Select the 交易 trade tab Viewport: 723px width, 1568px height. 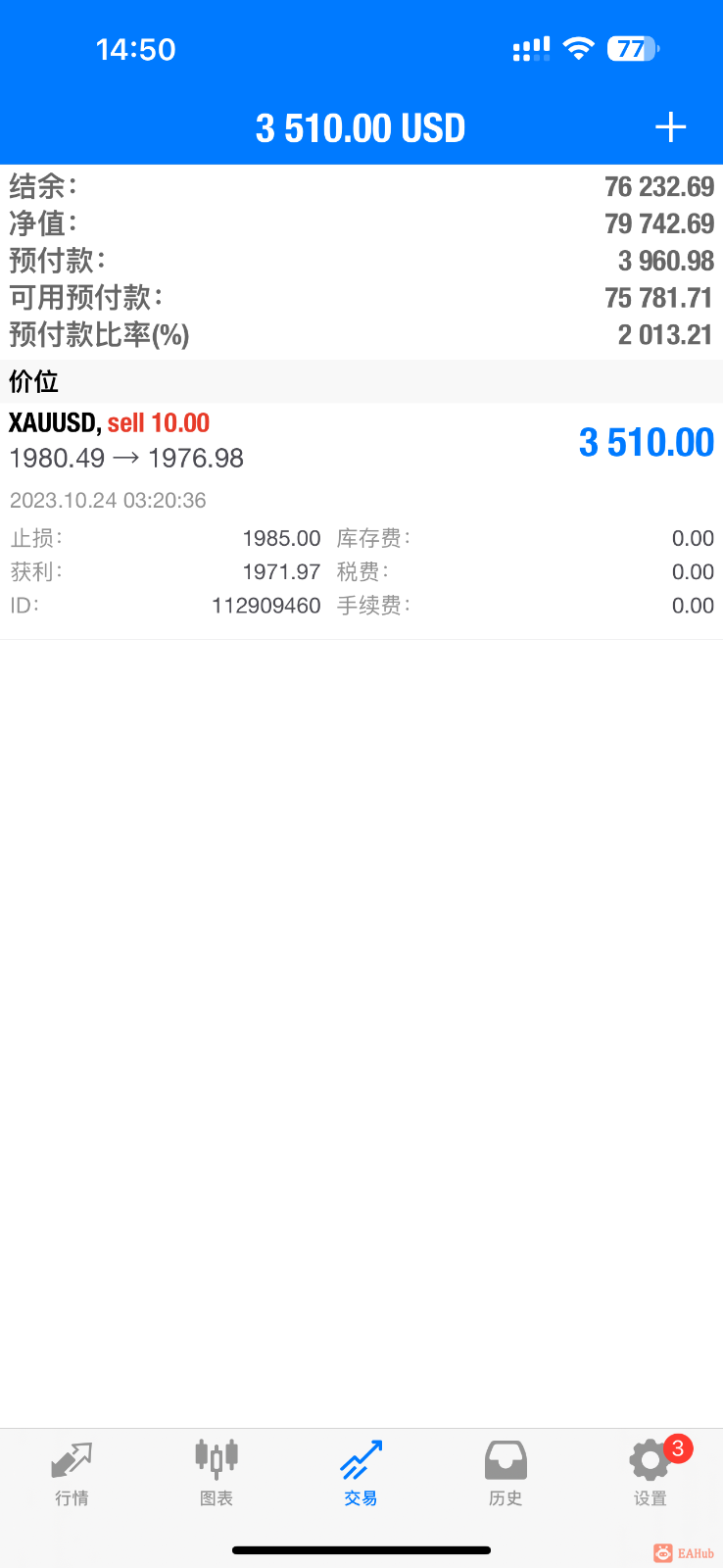(x=361, y=1472)
